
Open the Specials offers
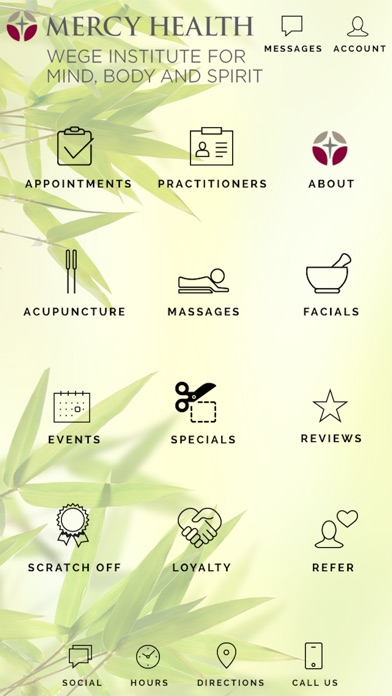point(203,414)
